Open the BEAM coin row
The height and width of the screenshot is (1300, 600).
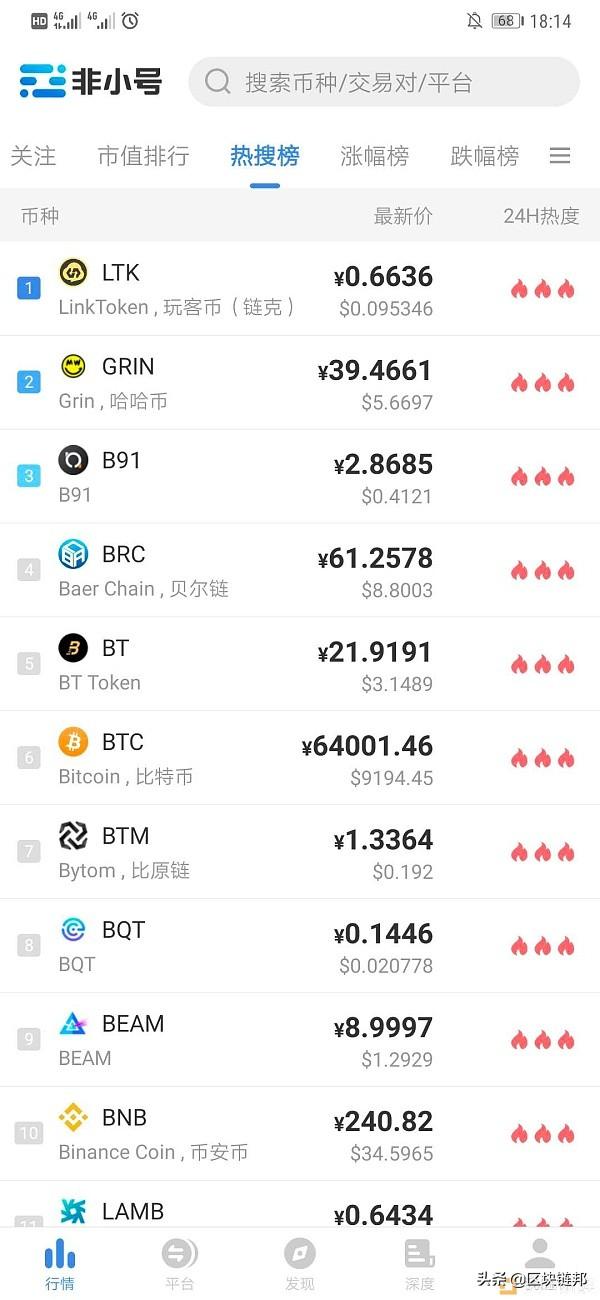pos(300,1041)
